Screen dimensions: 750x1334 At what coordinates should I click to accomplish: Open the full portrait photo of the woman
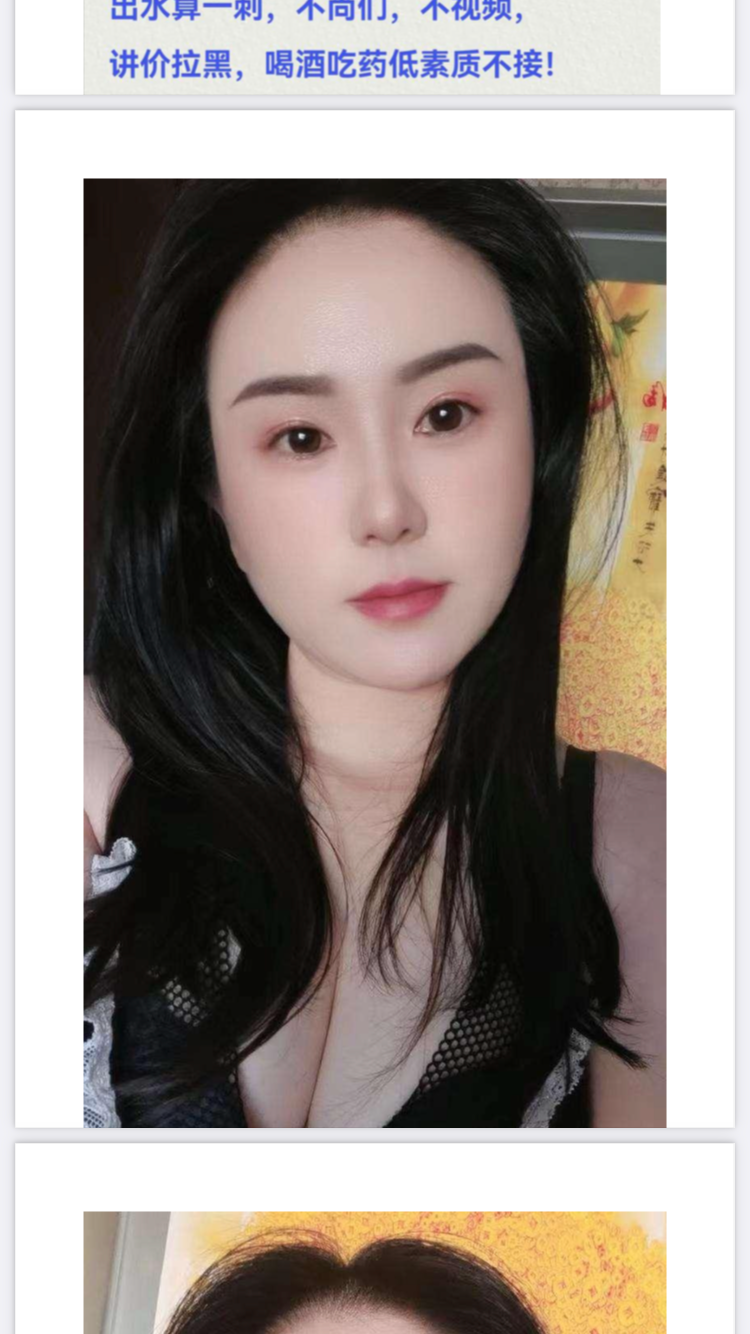point(374,652)
